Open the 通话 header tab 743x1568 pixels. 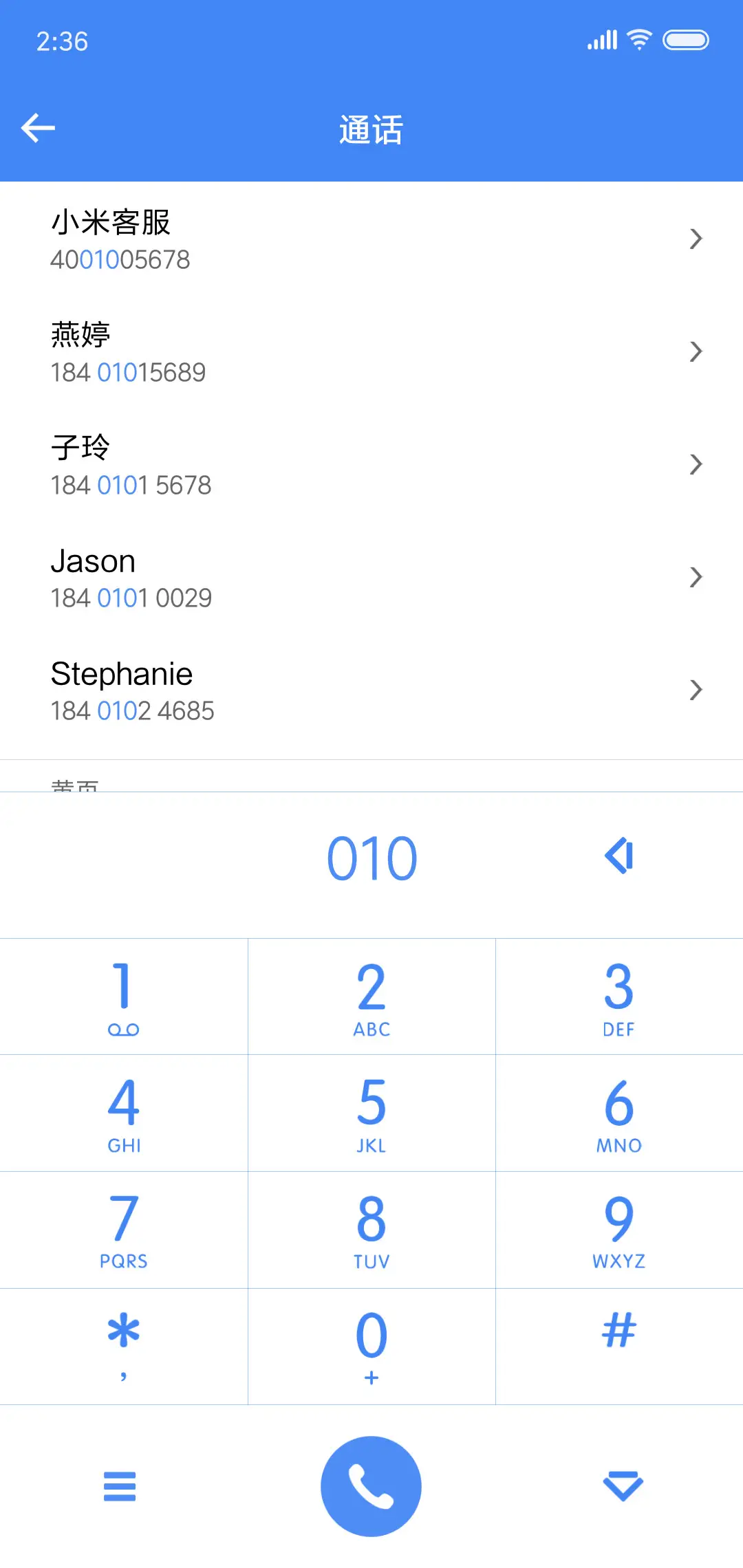click(x=371, y=130)
